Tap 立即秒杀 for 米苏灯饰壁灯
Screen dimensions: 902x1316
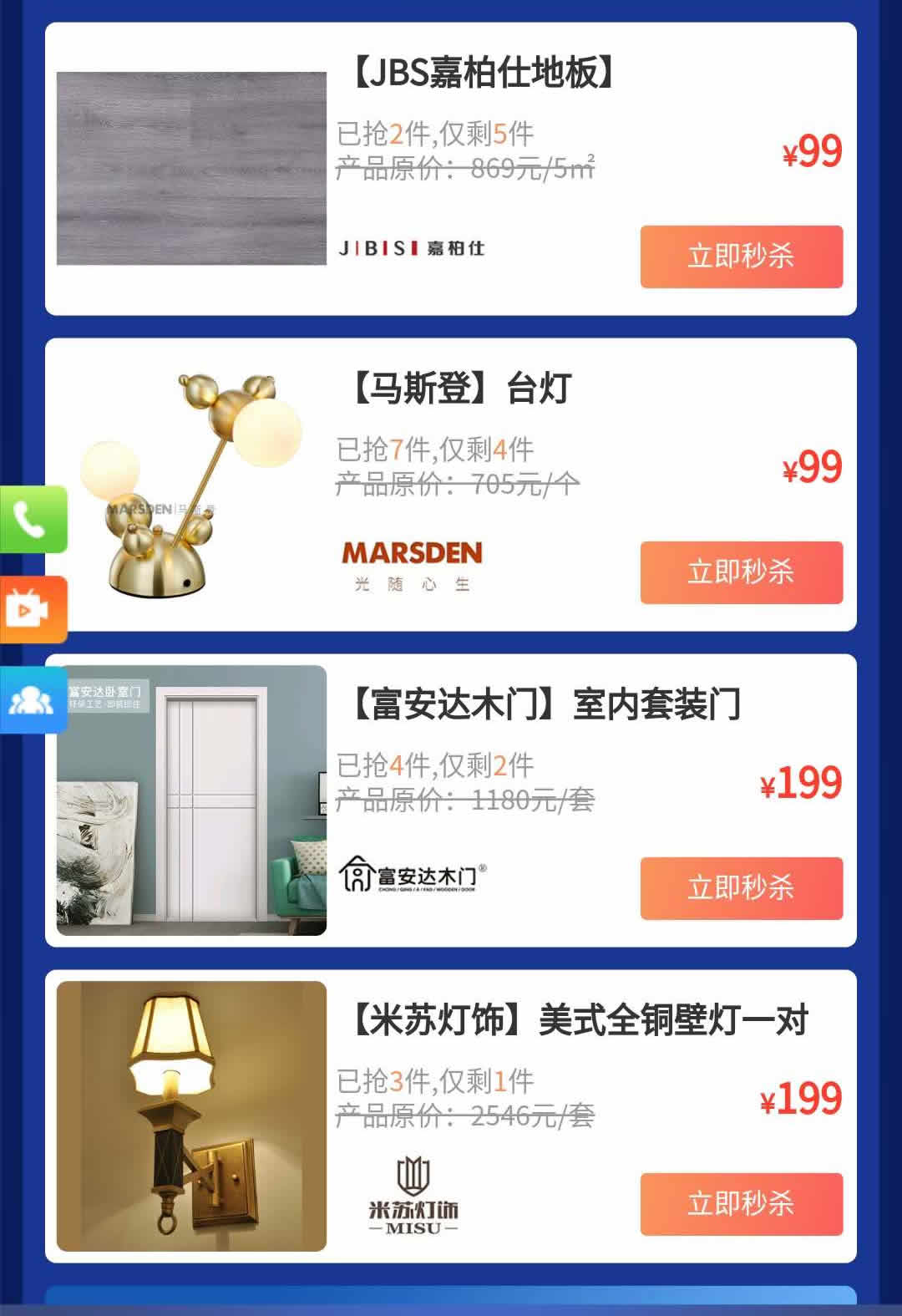(x=741, y=1204)
